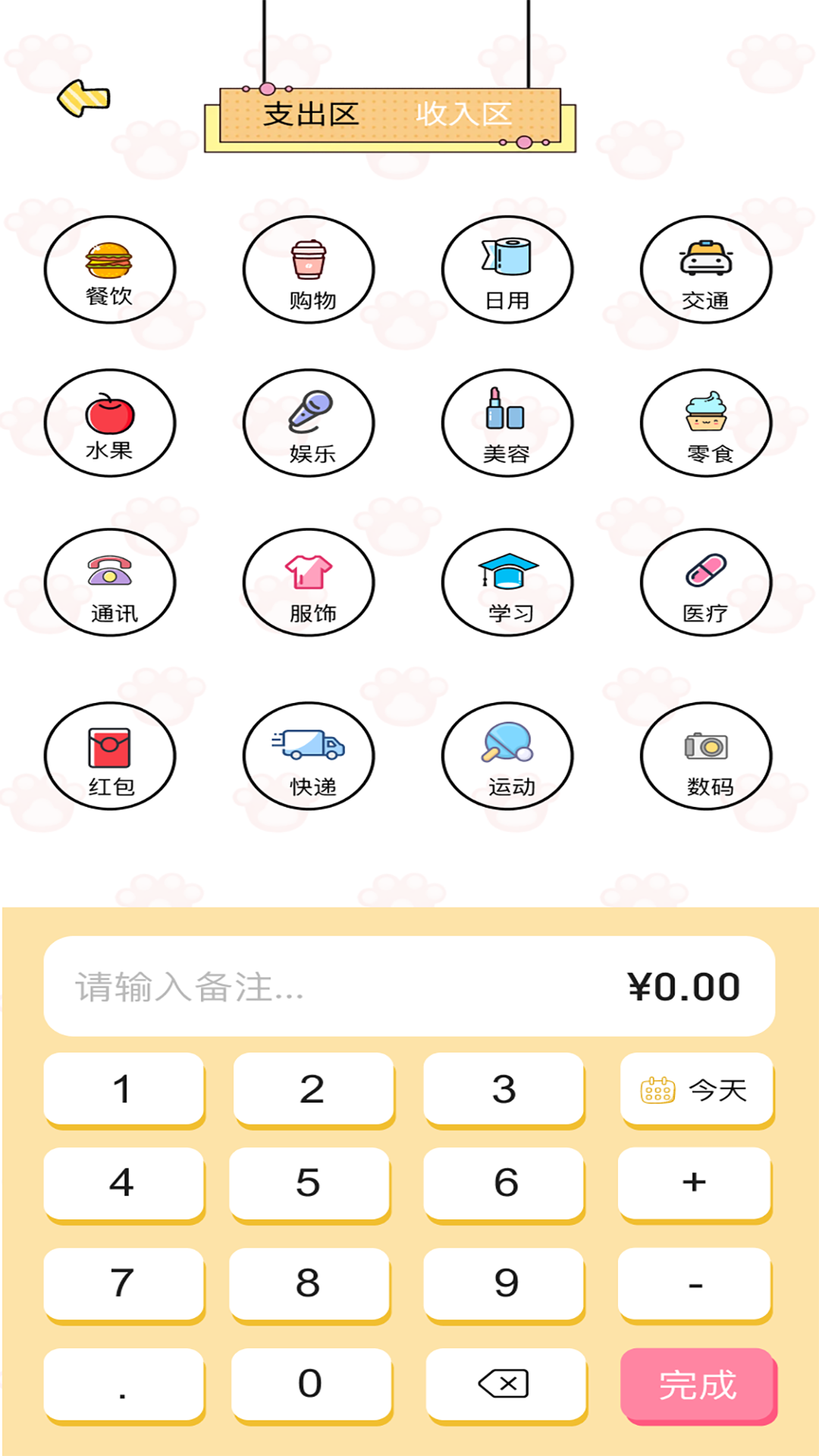The height and width of the screenshot is (1456, 819).
Task: Choose the 日用 daily necessities category
Action: (507, 271)
